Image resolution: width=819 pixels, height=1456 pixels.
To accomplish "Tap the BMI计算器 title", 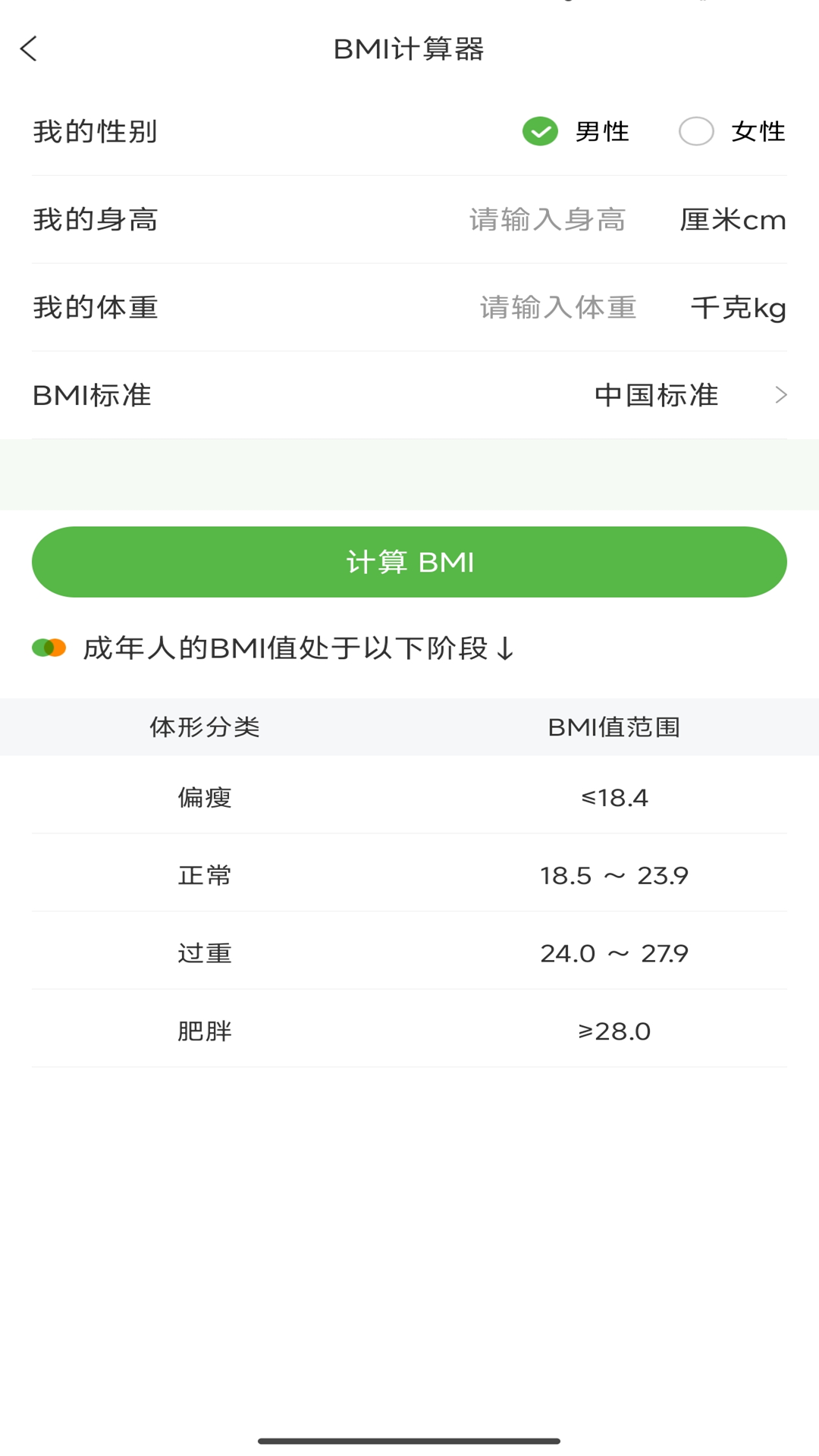I will point(409,49).
